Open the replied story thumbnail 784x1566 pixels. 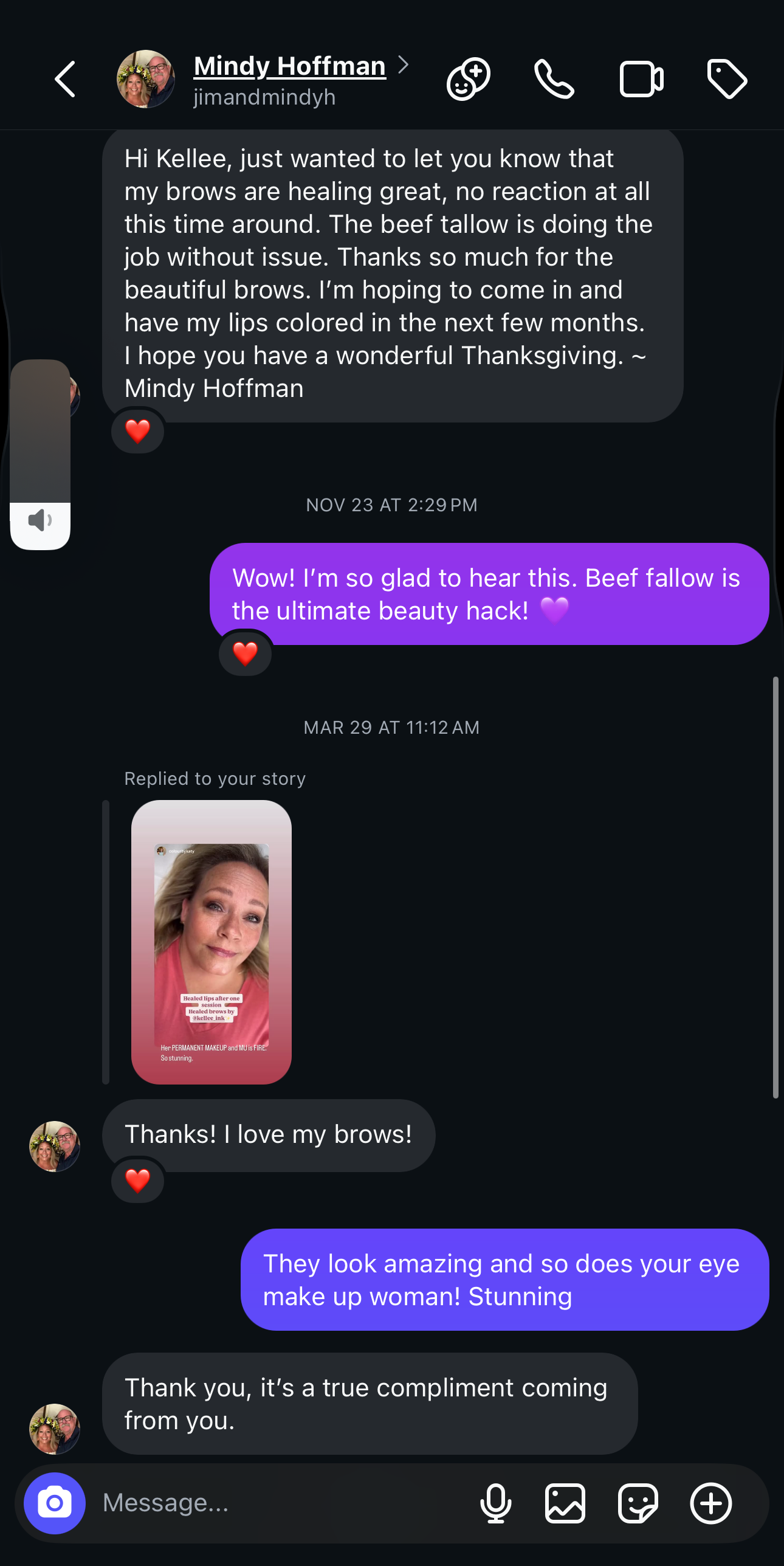pos(211,942)
